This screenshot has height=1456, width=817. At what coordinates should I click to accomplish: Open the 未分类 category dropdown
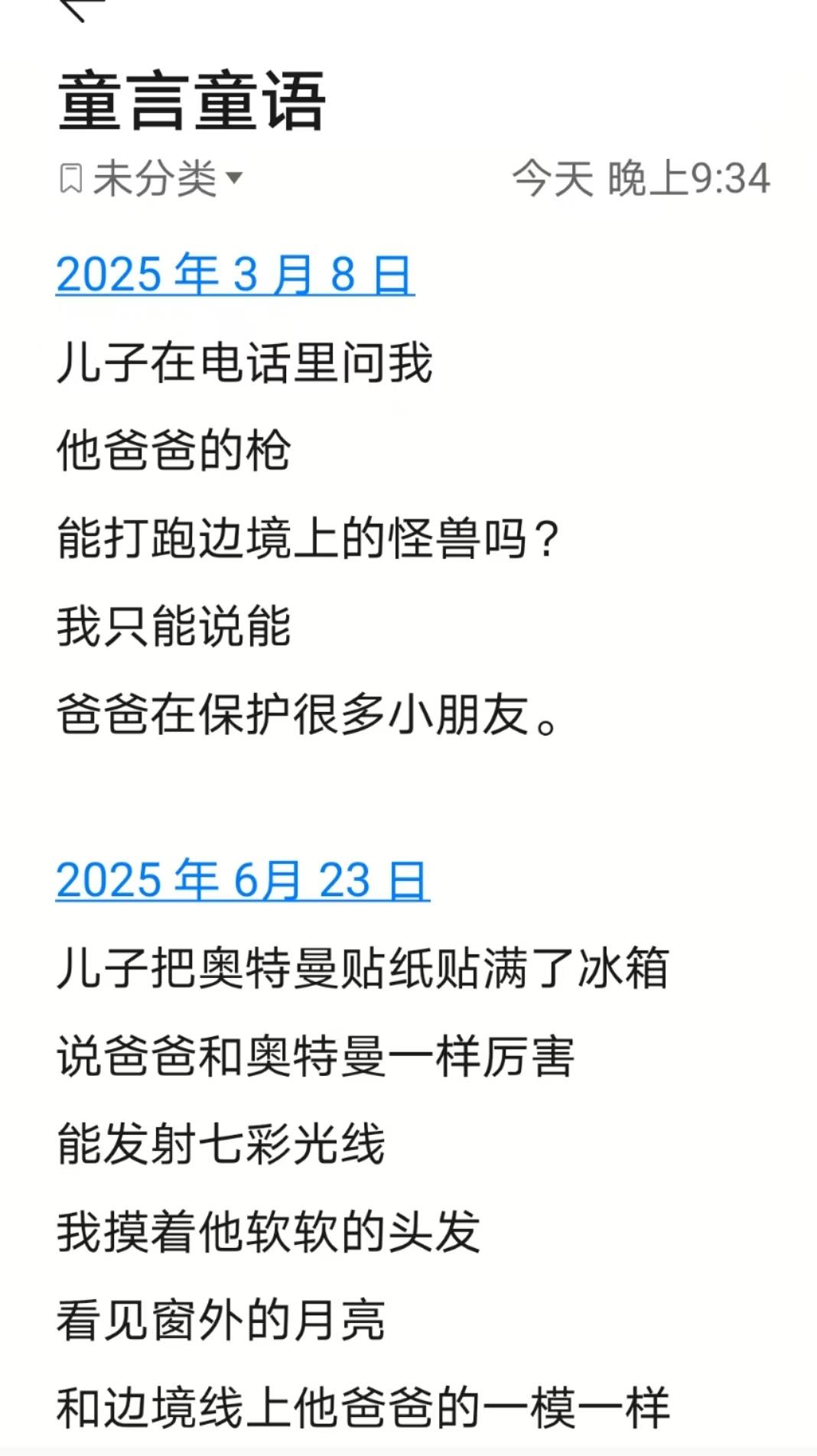pos(151,180)
